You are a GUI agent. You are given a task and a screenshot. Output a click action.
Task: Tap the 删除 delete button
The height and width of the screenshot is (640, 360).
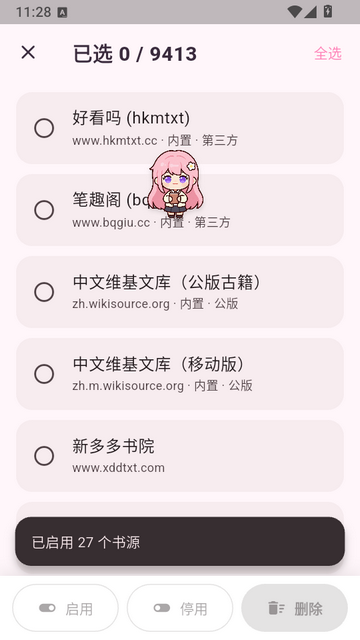295,608
